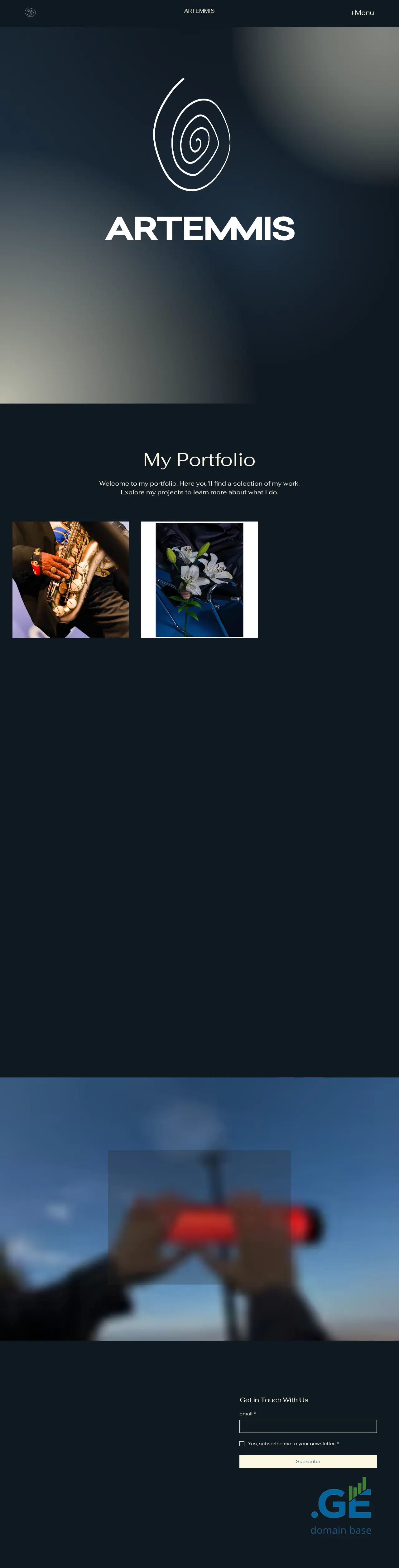Viewport: 399px width, 1568px height.
Task: Open the saxophone player portfolio item
Action: click(70, 580)
